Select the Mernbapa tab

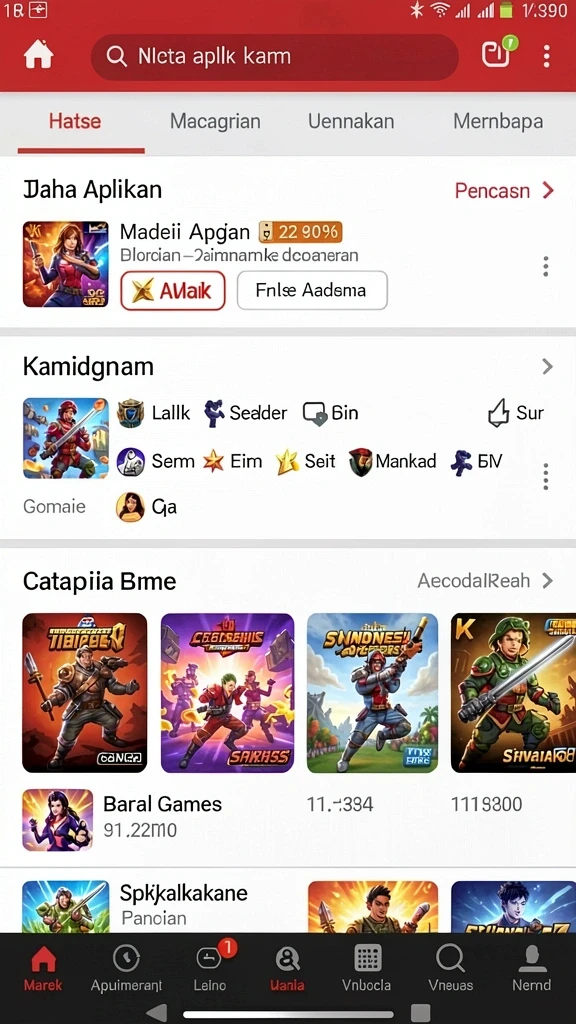click(x=498, y=121)
